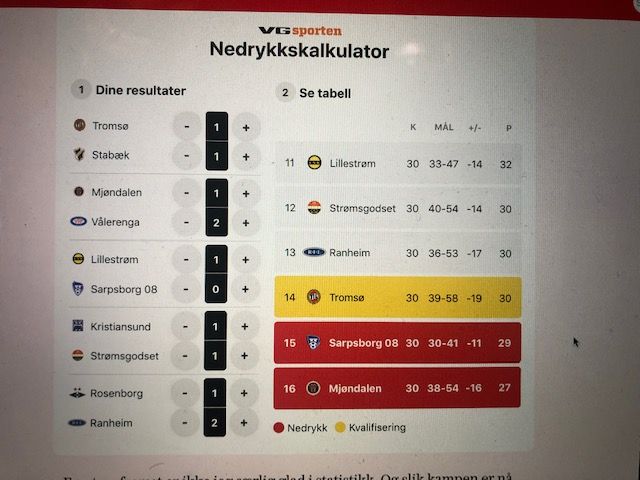Remove a goal from Kristiansund
This screenshot has height=480, width=640.
187,326
